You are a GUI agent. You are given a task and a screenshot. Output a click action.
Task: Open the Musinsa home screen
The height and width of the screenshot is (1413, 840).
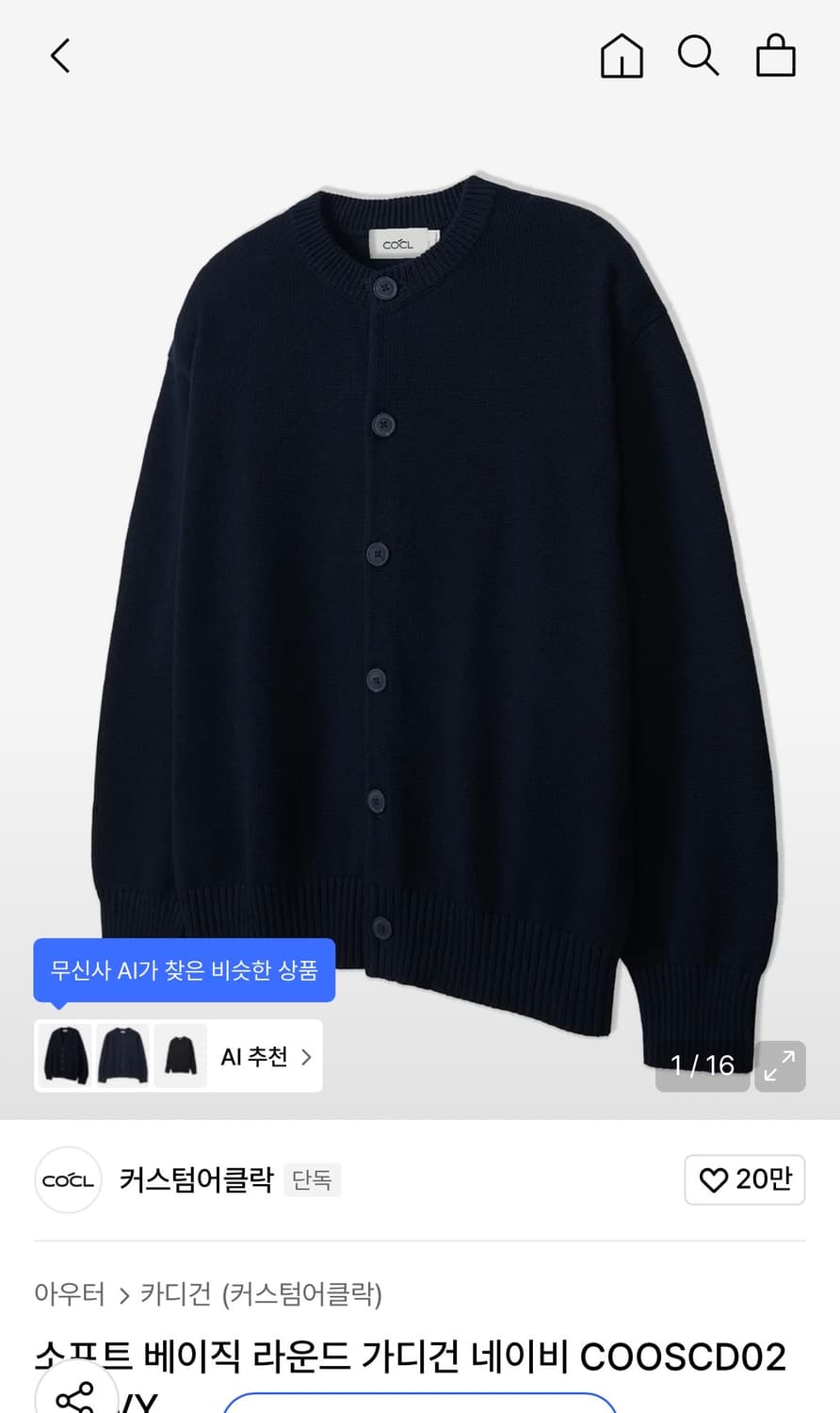click(x=622, y=56)
